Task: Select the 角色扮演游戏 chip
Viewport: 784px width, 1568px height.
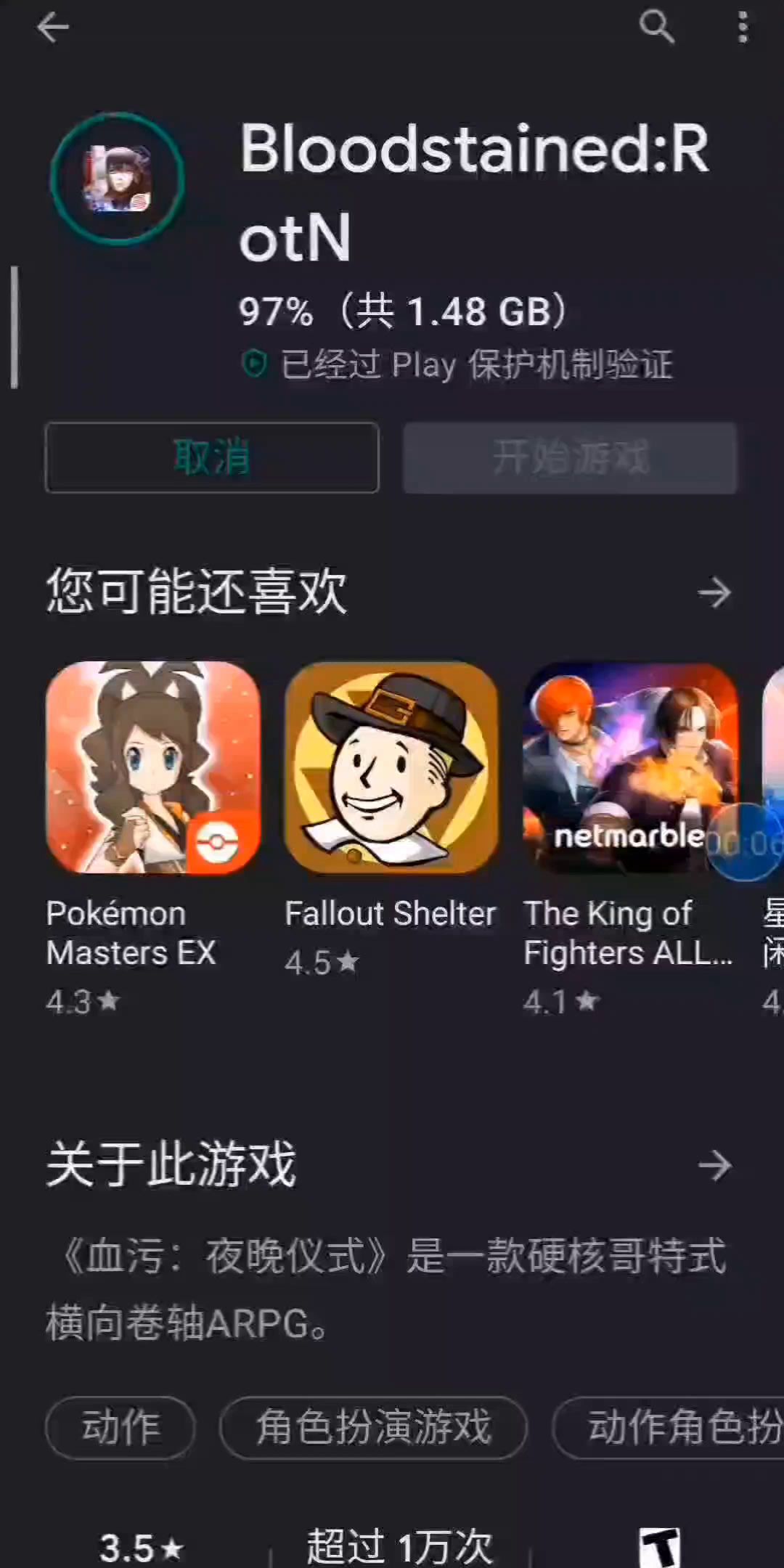Action: coord(373,1427)
